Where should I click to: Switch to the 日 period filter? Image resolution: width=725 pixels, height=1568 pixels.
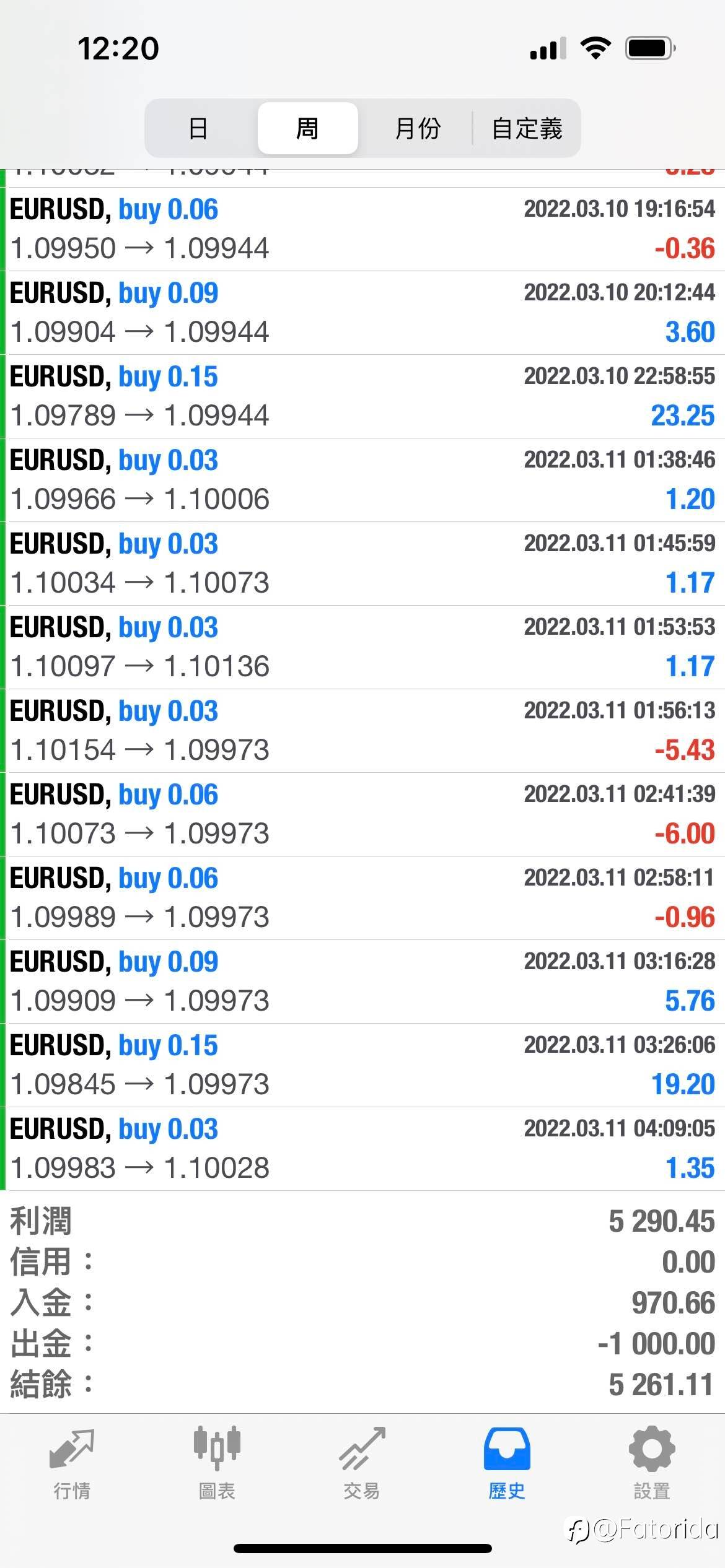point(198,128)
